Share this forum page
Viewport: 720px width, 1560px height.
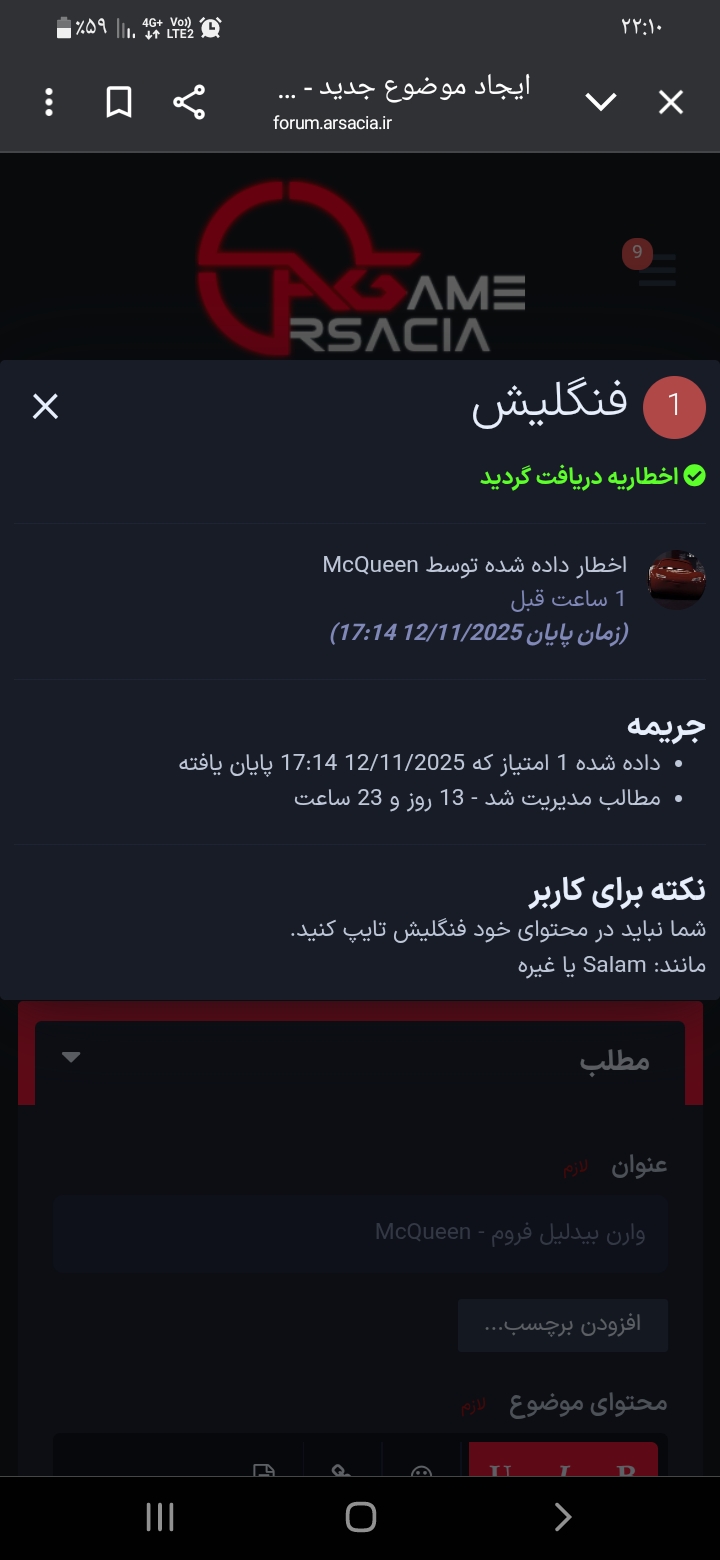pyautogui.click(x=189, y=102)
